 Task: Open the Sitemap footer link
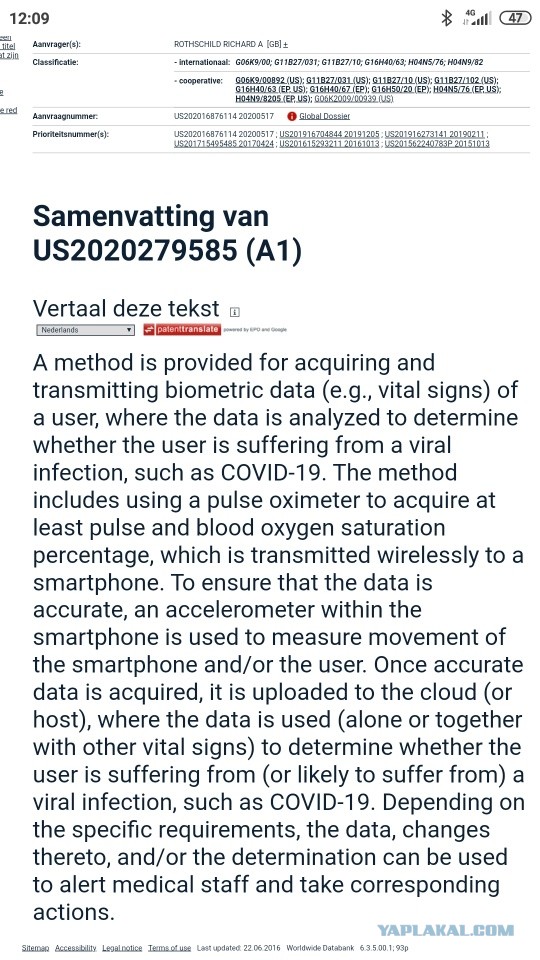click(x=36, y=948)
